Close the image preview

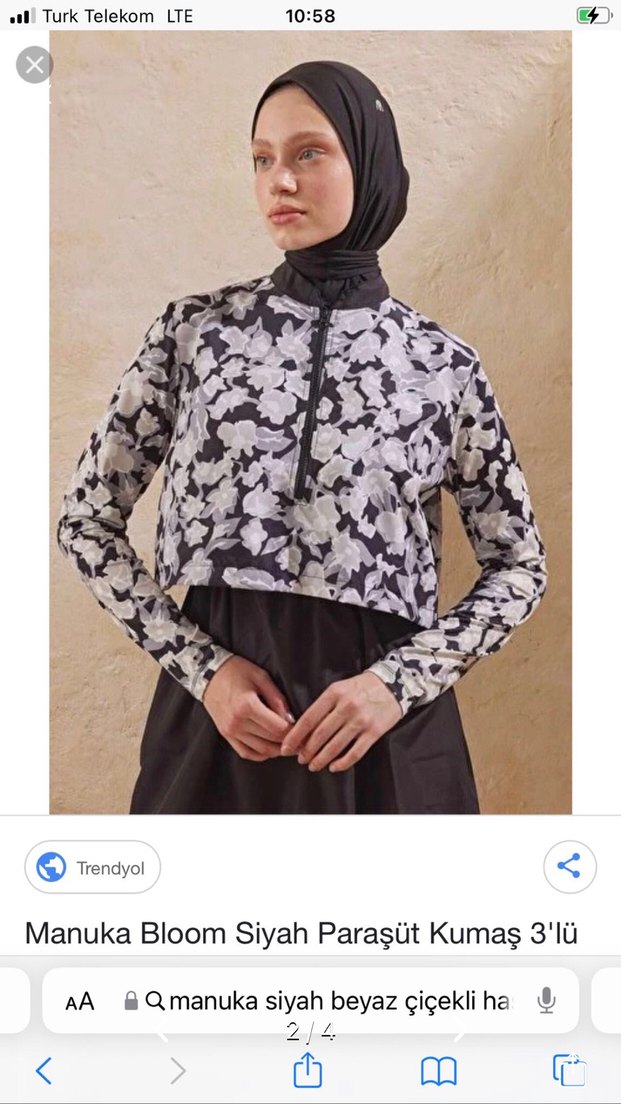point(34,66)
